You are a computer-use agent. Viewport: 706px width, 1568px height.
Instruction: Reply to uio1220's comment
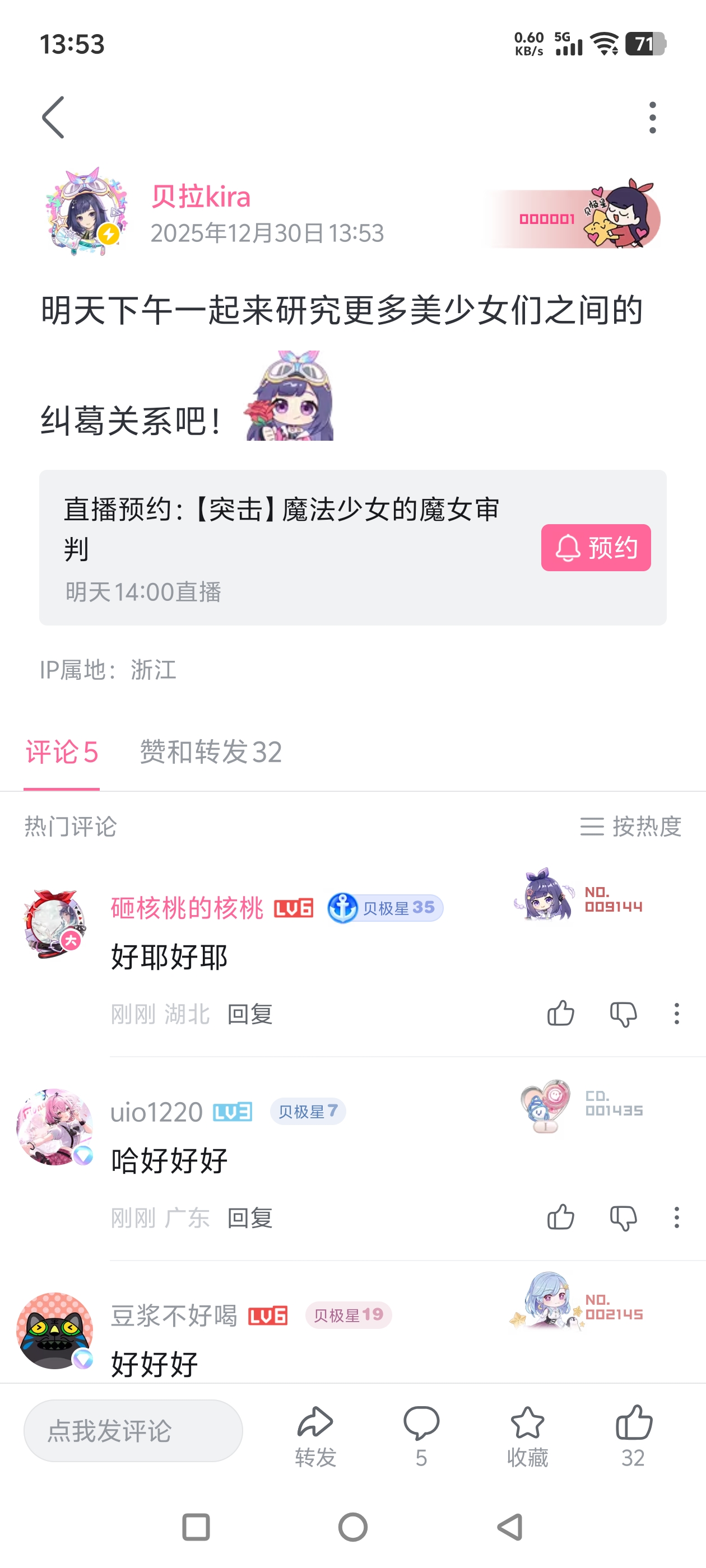pyautogui.click(x=250, y=1218)
